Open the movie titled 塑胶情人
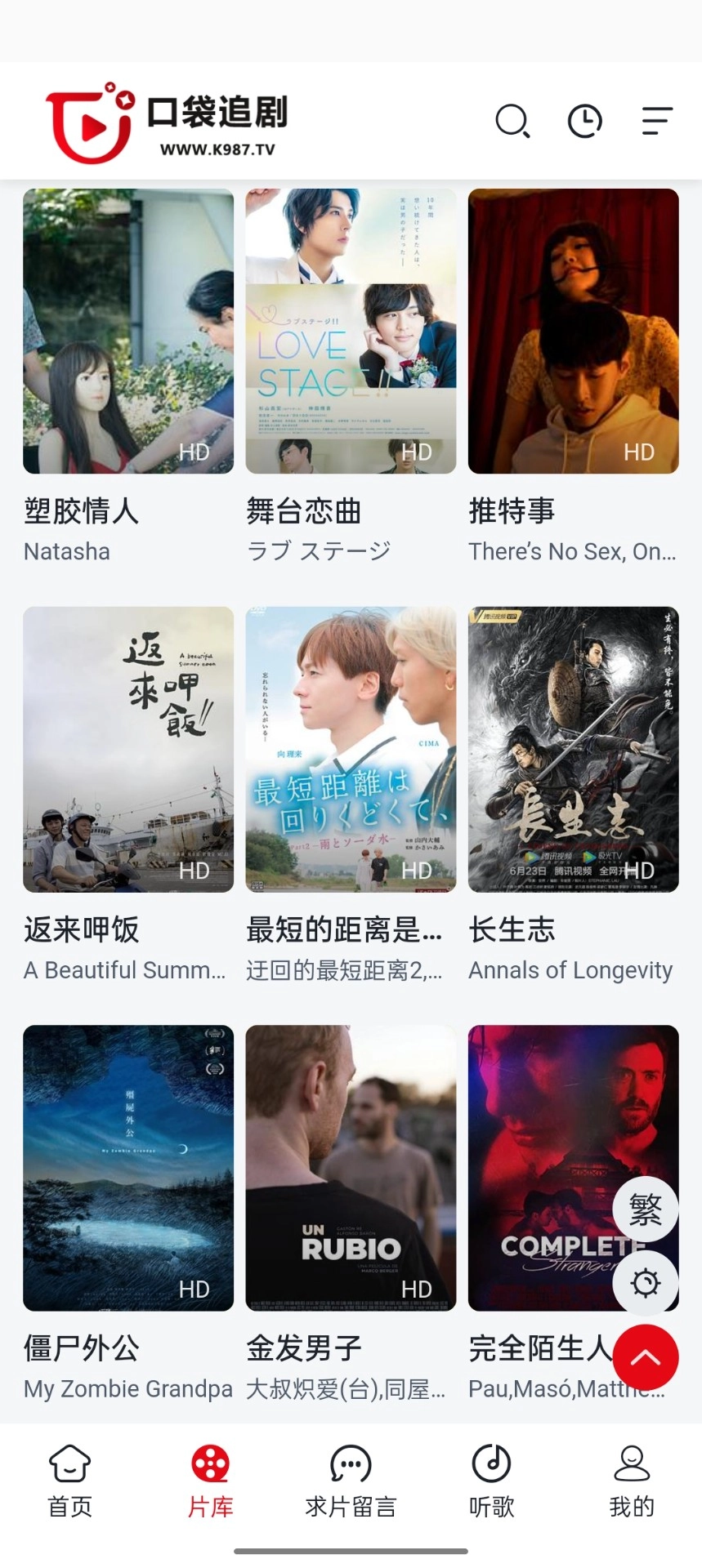This screenshot has width=702, height=1568. [x=80, y=511]
